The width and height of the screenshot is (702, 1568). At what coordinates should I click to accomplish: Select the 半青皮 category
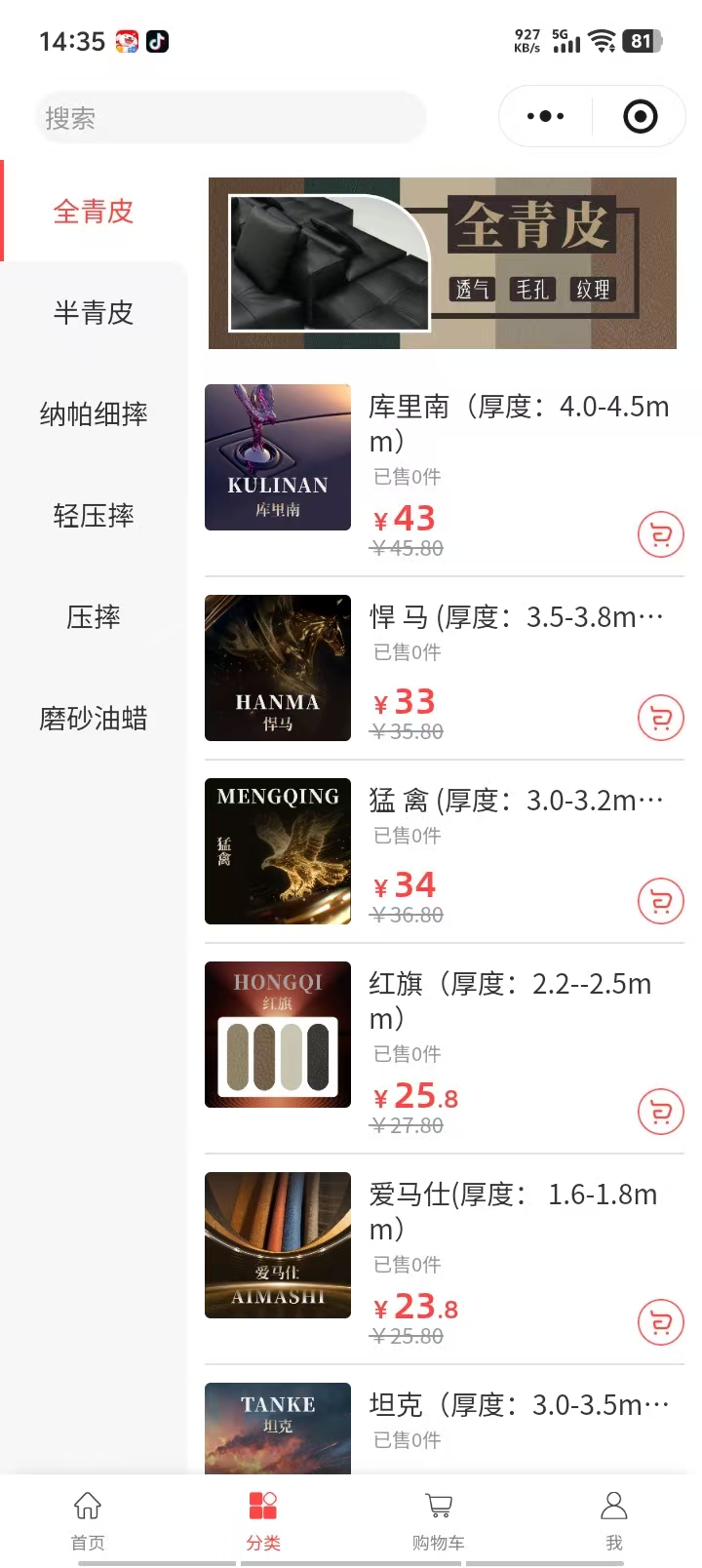tap(94, 313)
